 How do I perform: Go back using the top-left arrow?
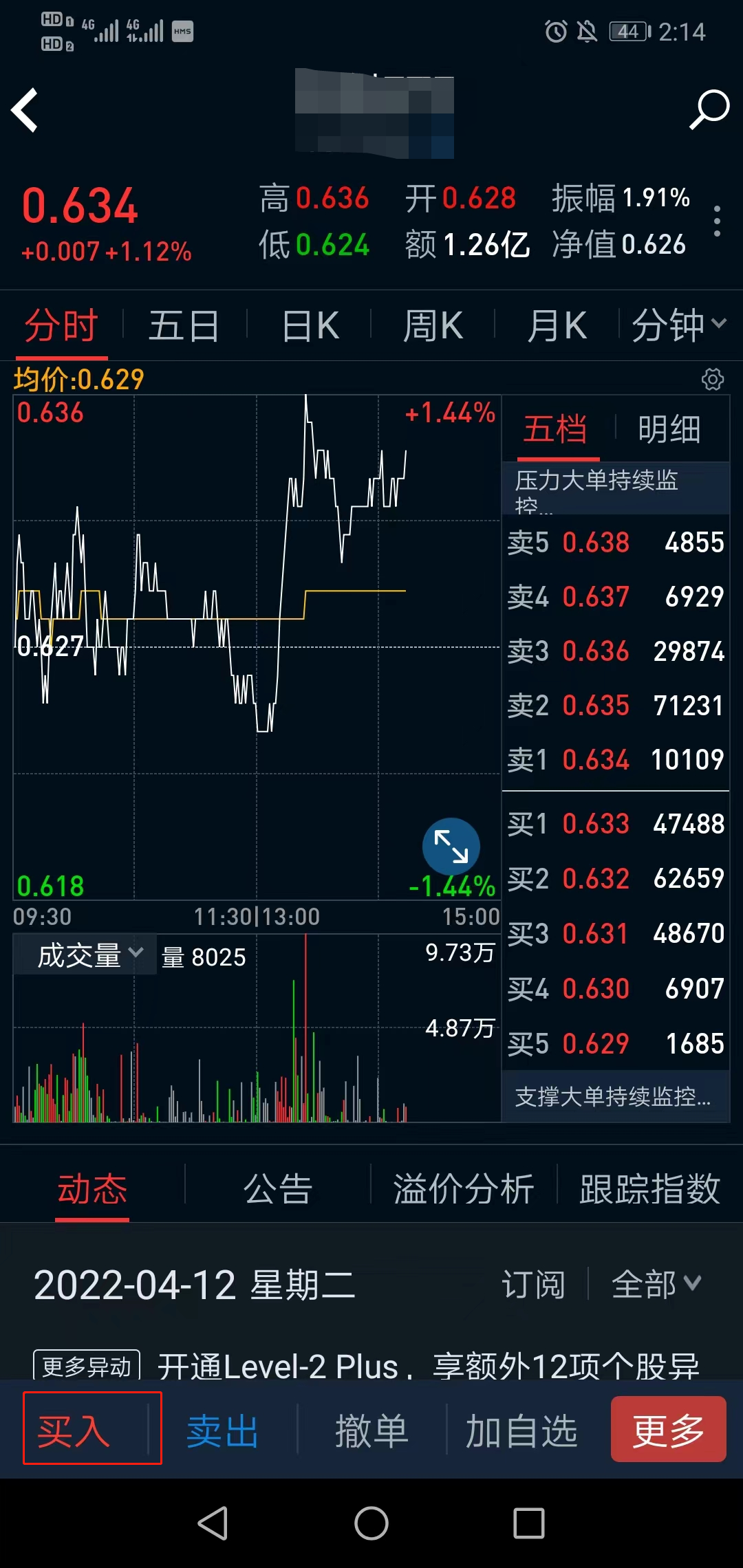[25, 110]
